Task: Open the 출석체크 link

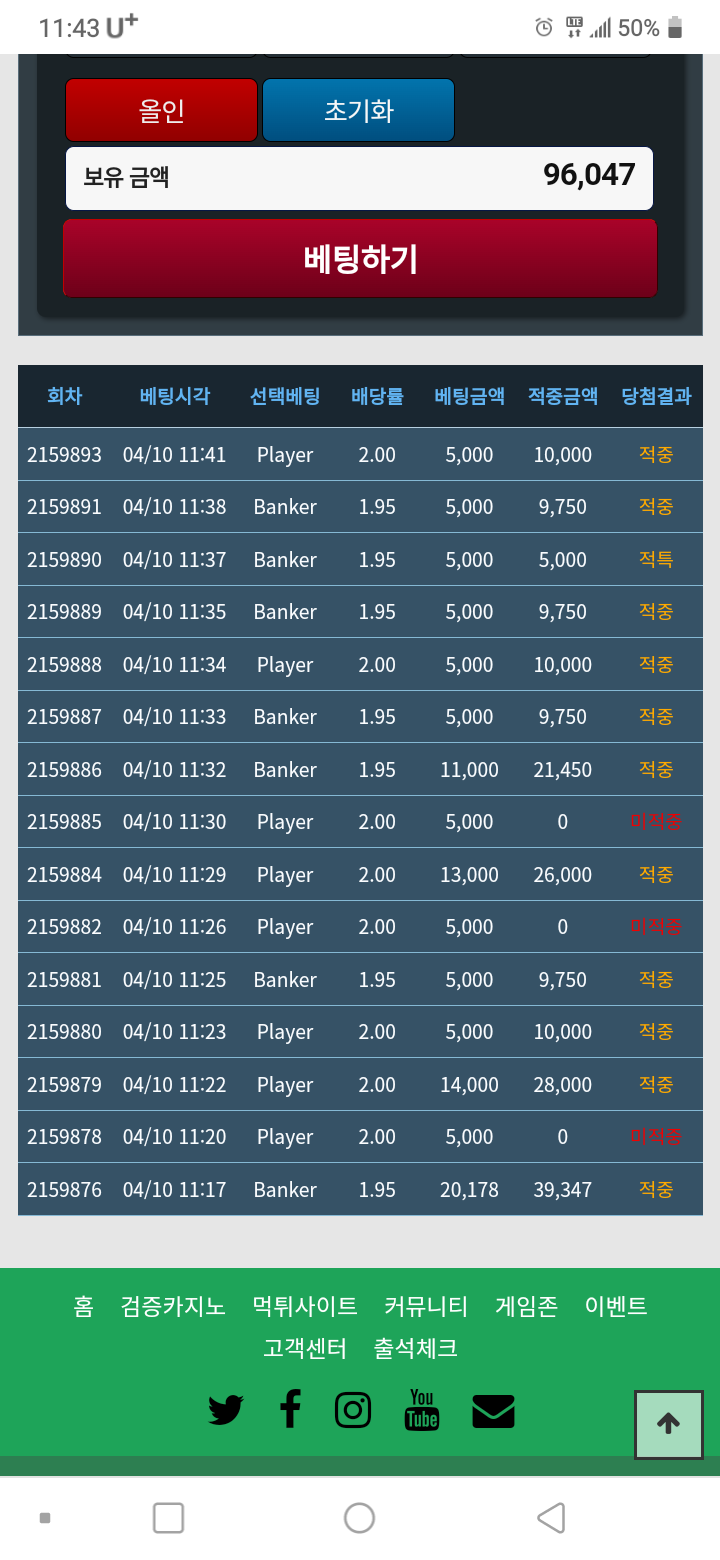Action: tap(416, 1348)
